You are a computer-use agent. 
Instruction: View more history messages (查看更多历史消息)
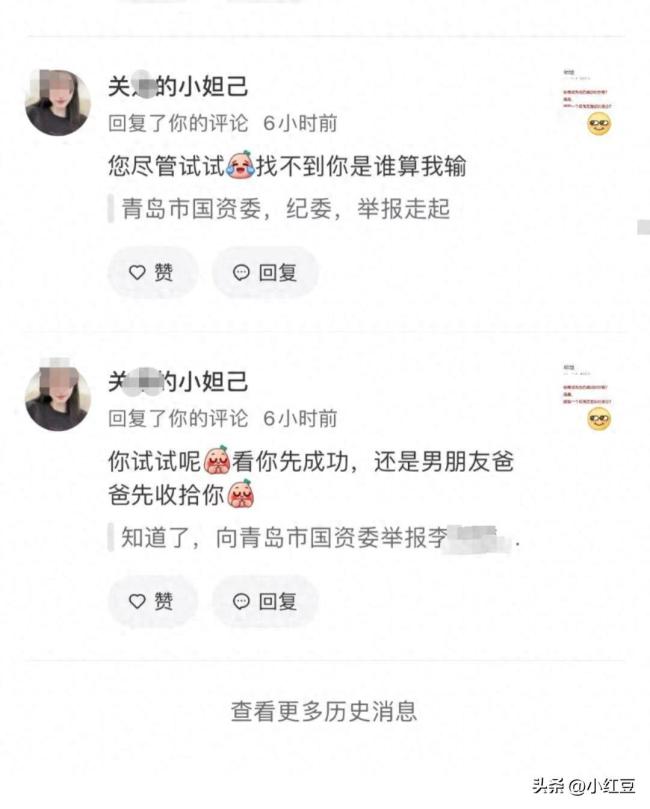[x=324, y=711]
